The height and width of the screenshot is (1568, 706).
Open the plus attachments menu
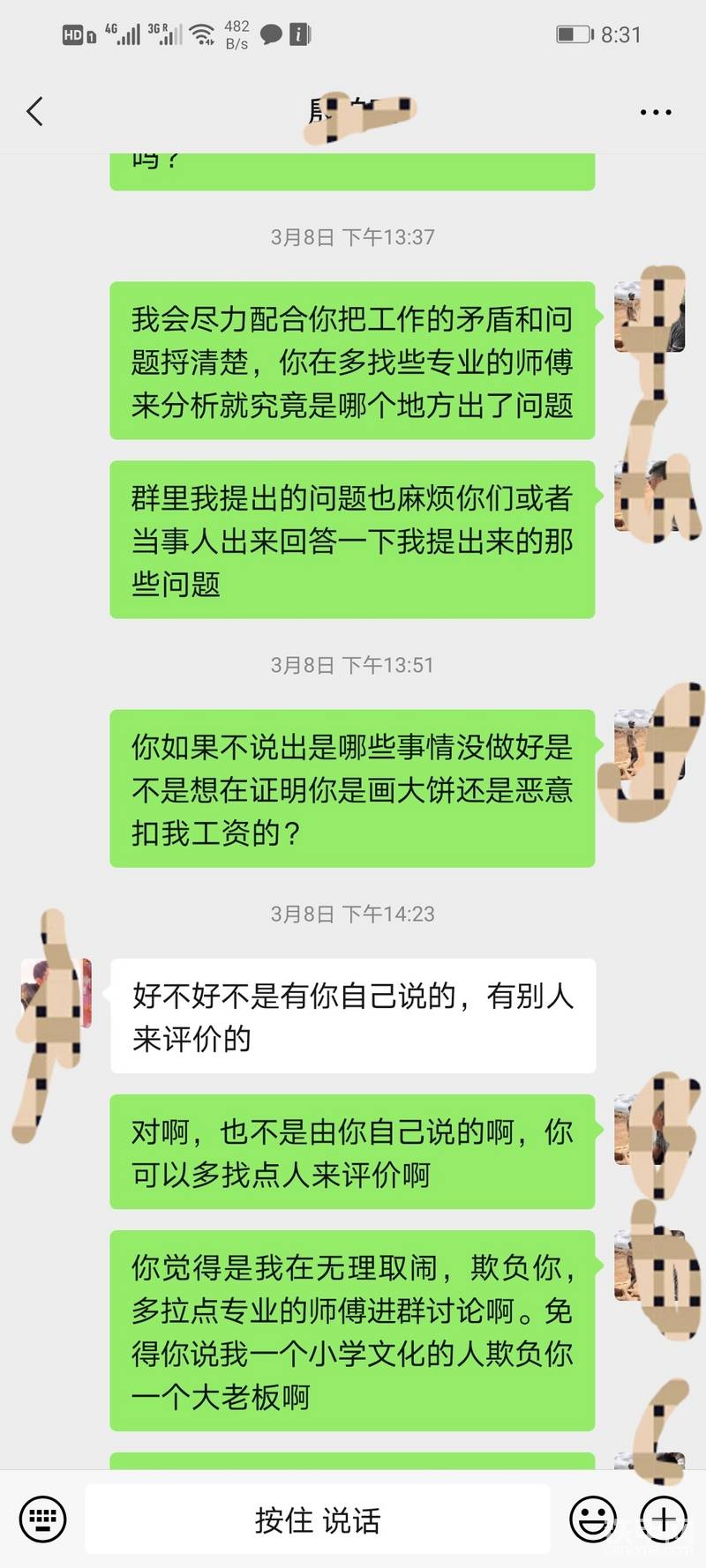click(663, 1519)
